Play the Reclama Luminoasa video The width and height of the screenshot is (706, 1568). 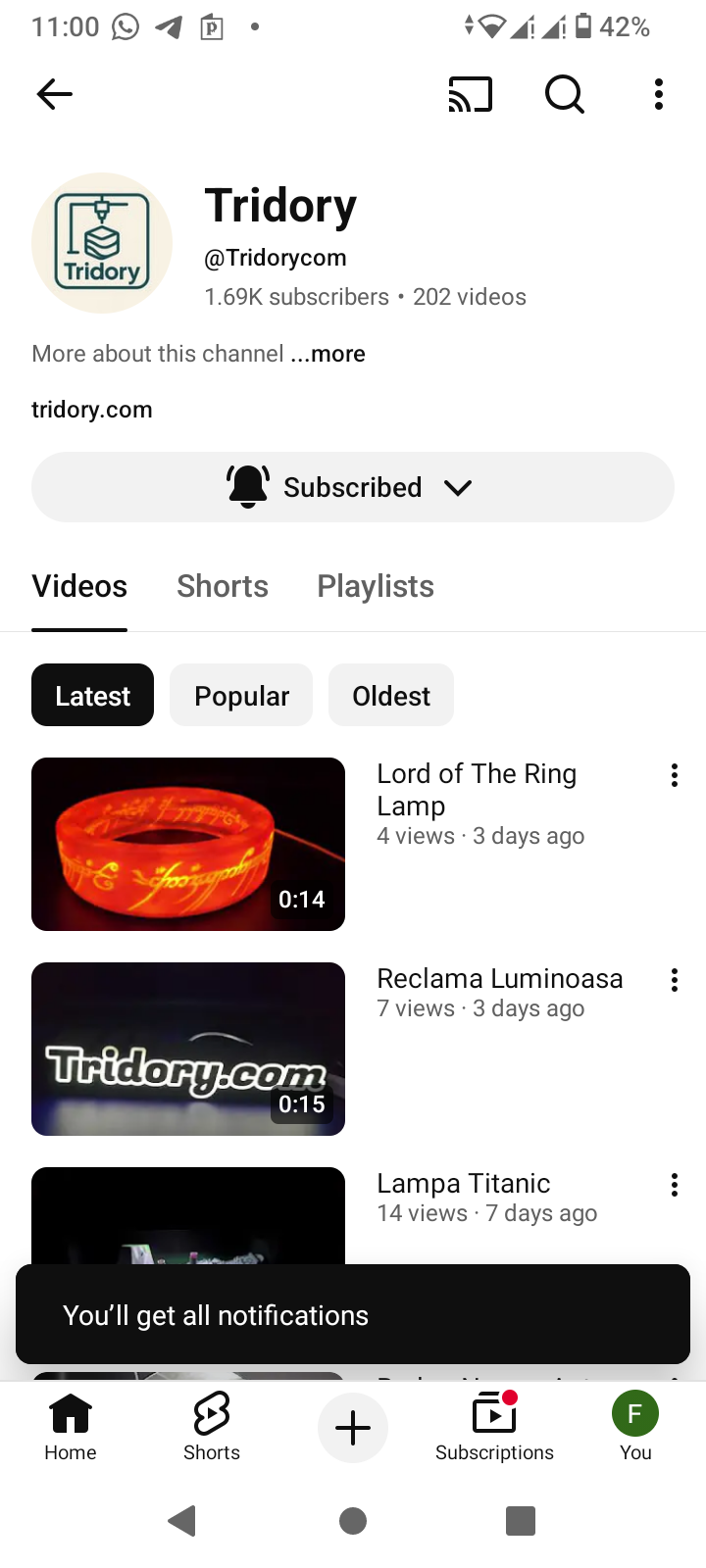coord(188,1049)
